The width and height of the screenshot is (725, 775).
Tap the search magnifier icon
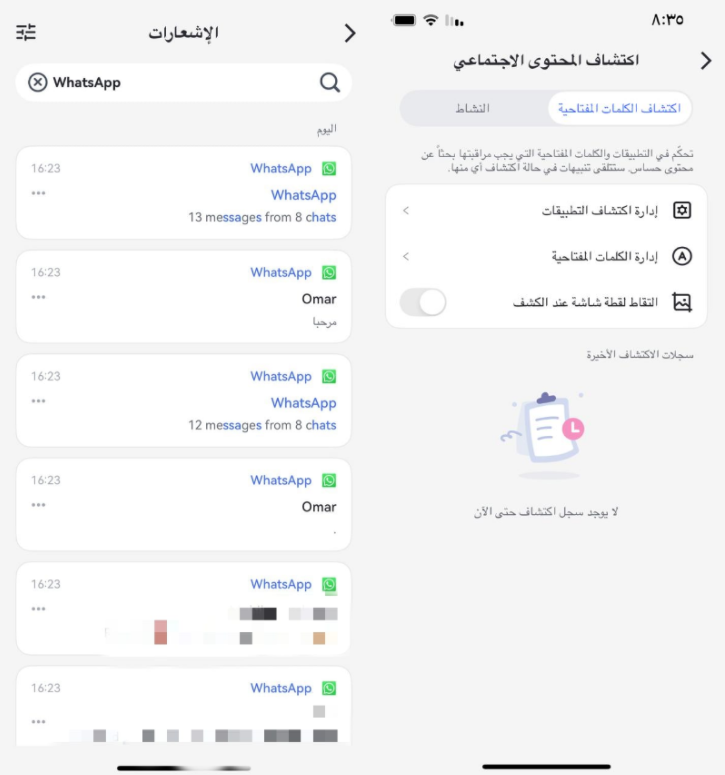pyautogui.click(x=329, y=83)
